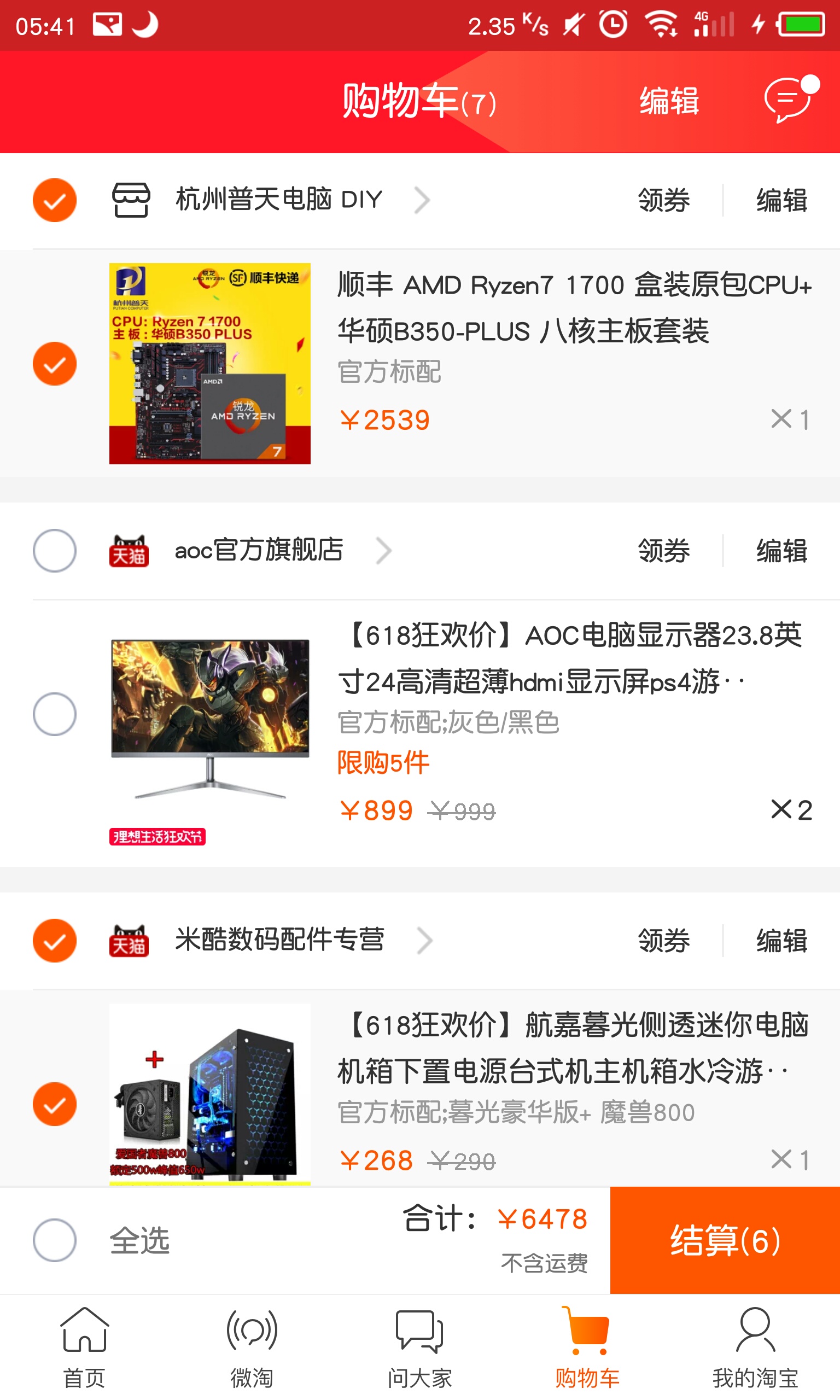
Task: Get coupons (领券) for 杭州普天电脑 DIY
Action: [x=663, y=200]
